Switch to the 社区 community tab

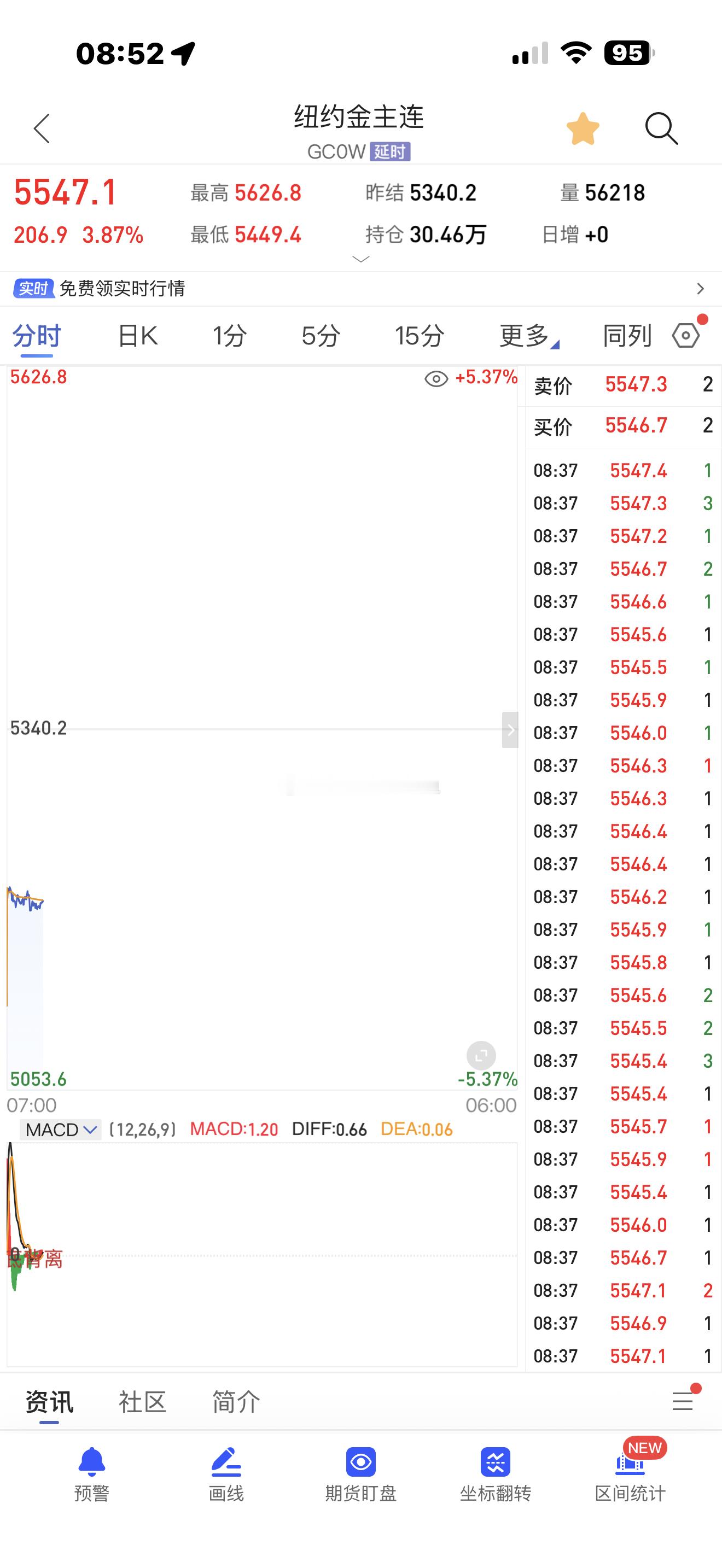141,1401
